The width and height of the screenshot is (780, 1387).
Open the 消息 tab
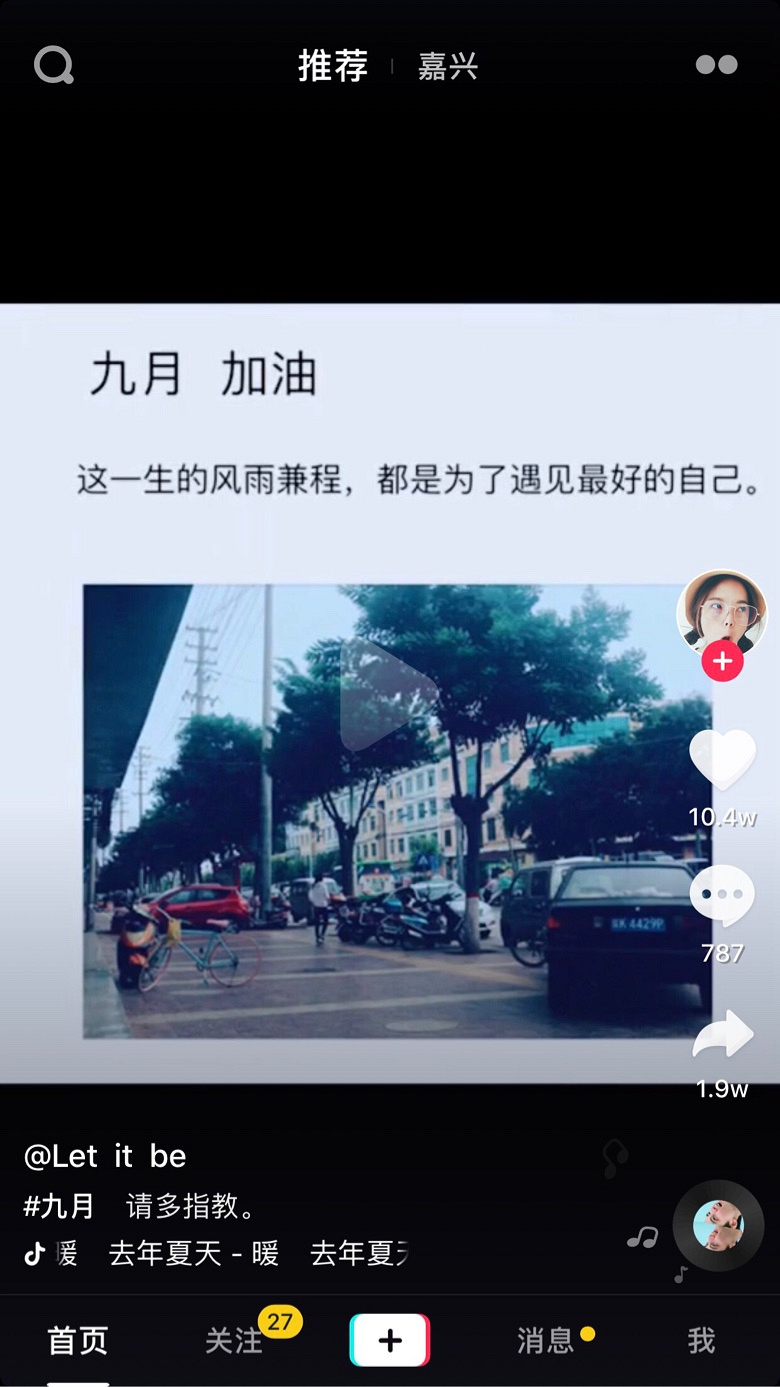[x=546, y=1340]
